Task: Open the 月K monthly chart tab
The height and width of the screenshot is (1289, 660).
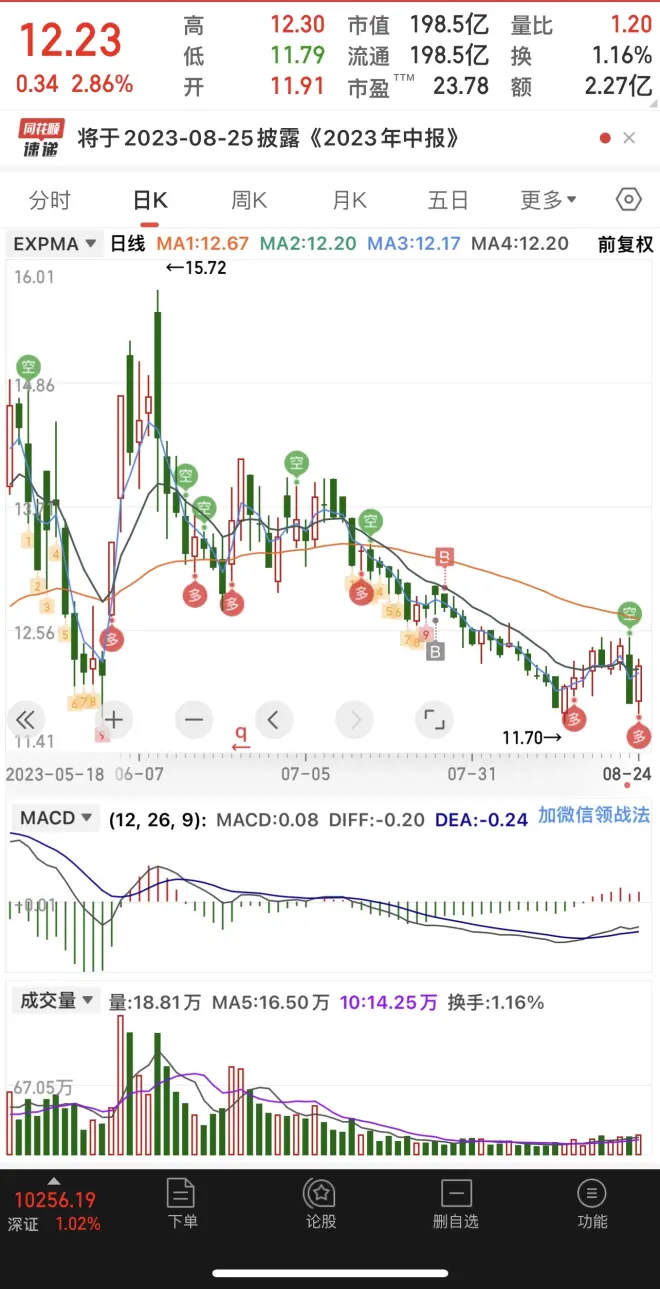Action: point(349,200)
